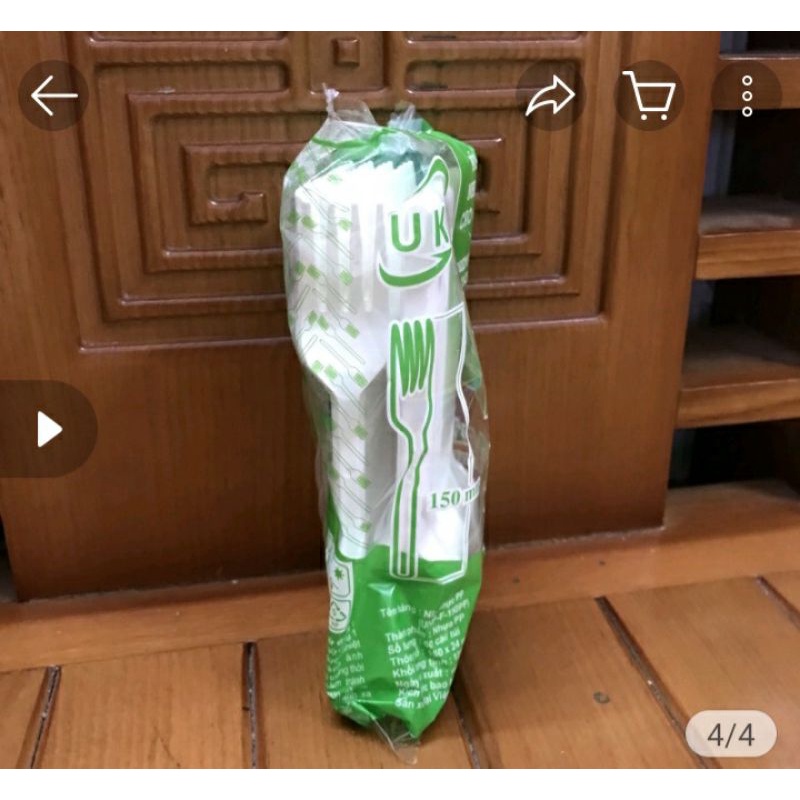Open the three-dot overflow menu
This screenshot has height=800, width=800.
click(x=746, y=96)
